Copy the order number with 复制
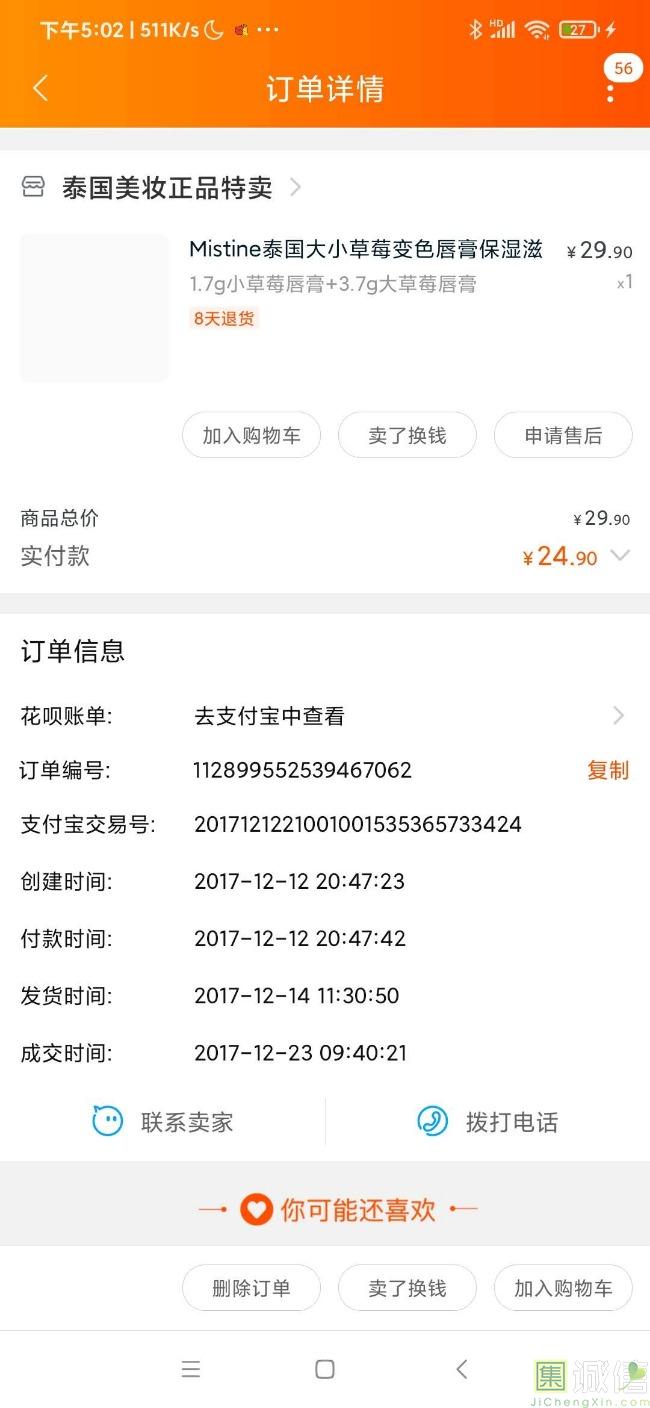The width and height of the screenshot is (650, 1408). [607, 770]
